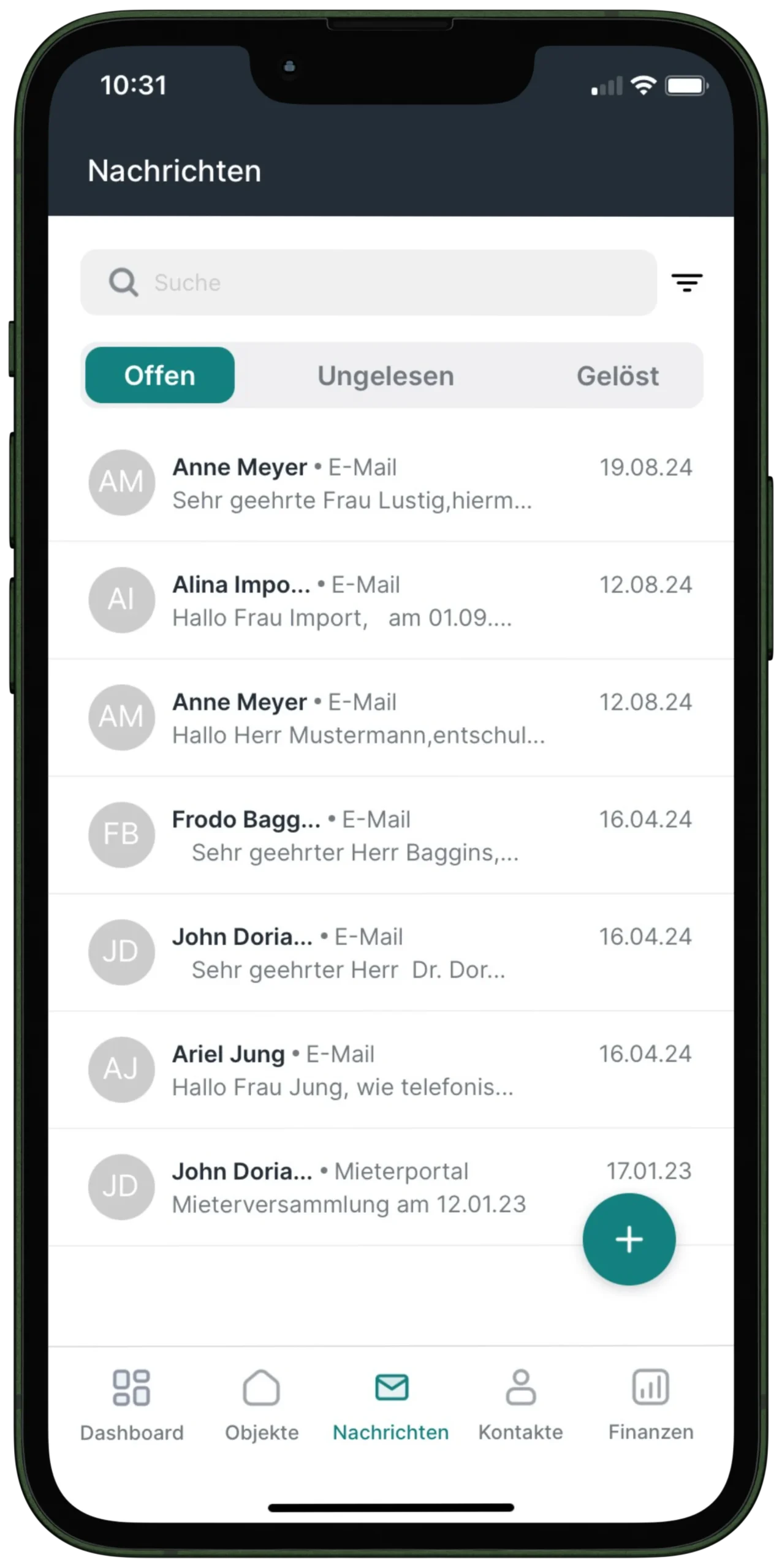Screen dimensions: 782x1568
Task: Tap the Suche search field
Action: coord(368,282)
